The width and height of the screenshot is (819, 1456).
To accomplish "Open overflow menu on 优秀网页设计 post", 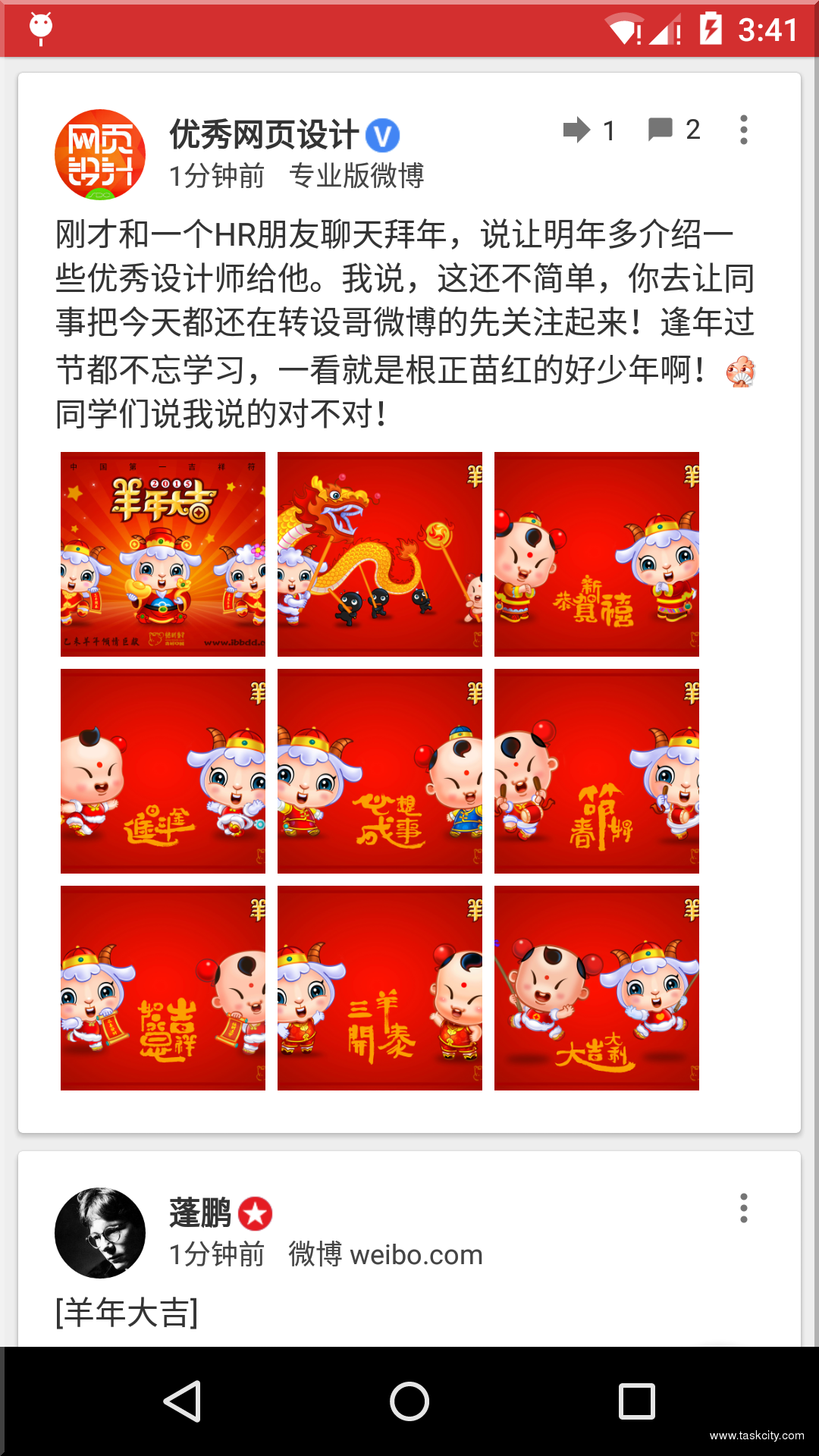I will [x=743, y=130].
